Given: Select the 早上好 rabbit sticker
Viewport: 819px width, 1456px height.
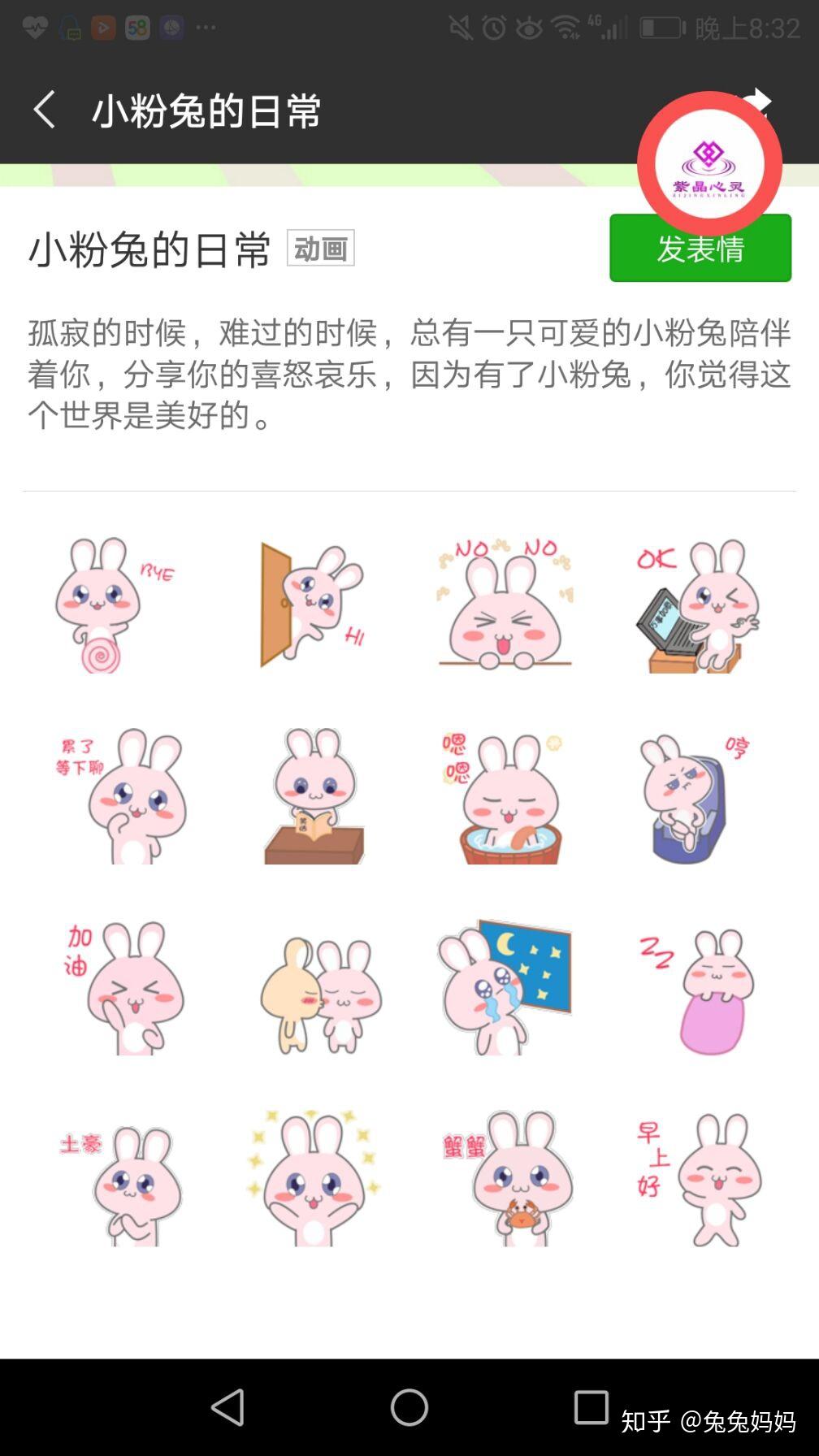Looking at the screenshot, I should pyautogui.click(x=699, y=1180).
